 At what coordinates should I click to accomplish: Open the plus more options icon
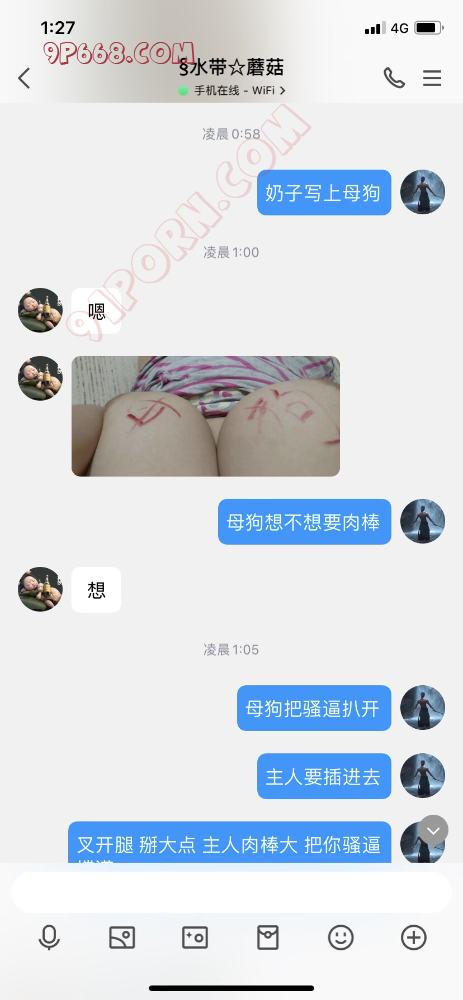click(x=413, y=938)
